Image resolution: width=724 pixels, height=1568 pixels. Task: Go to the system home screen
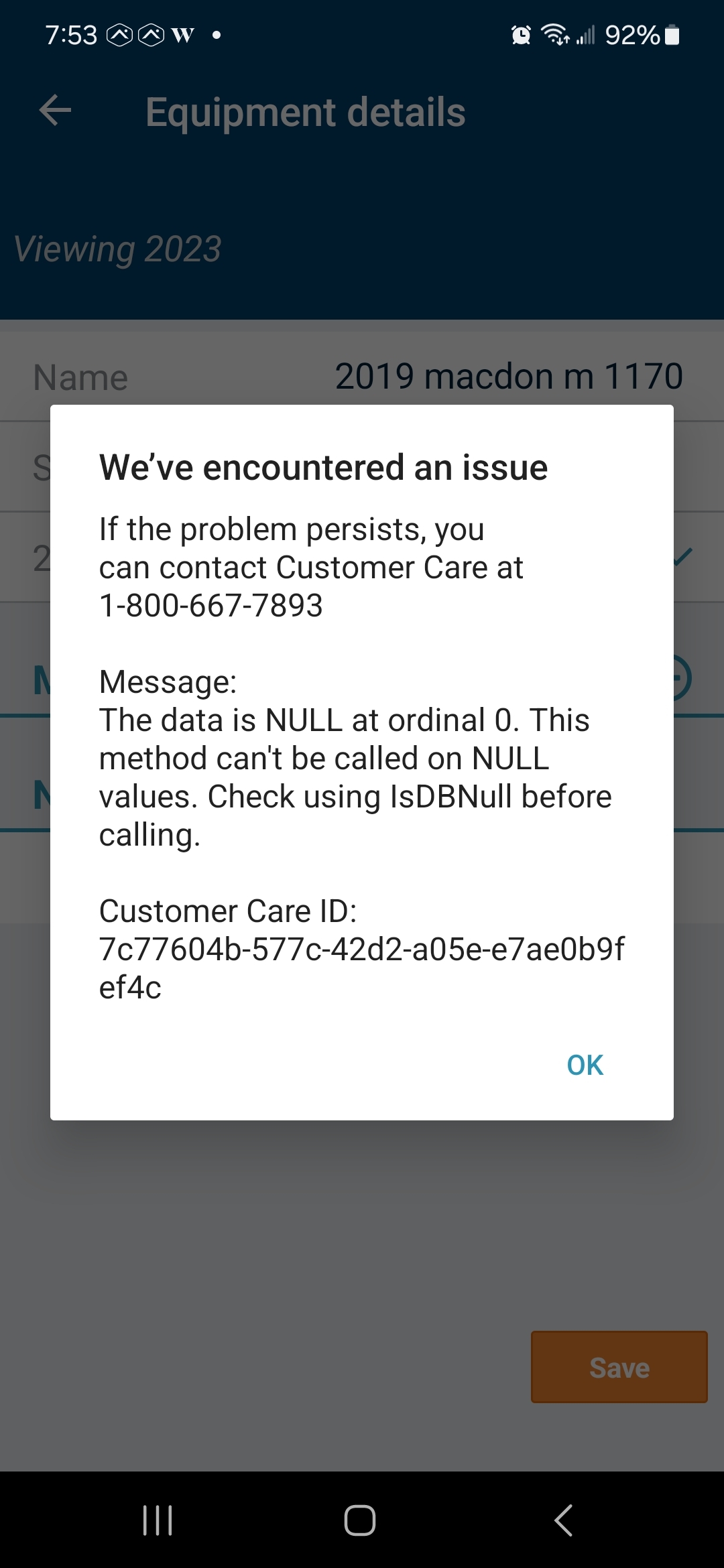click(360, 1520)
